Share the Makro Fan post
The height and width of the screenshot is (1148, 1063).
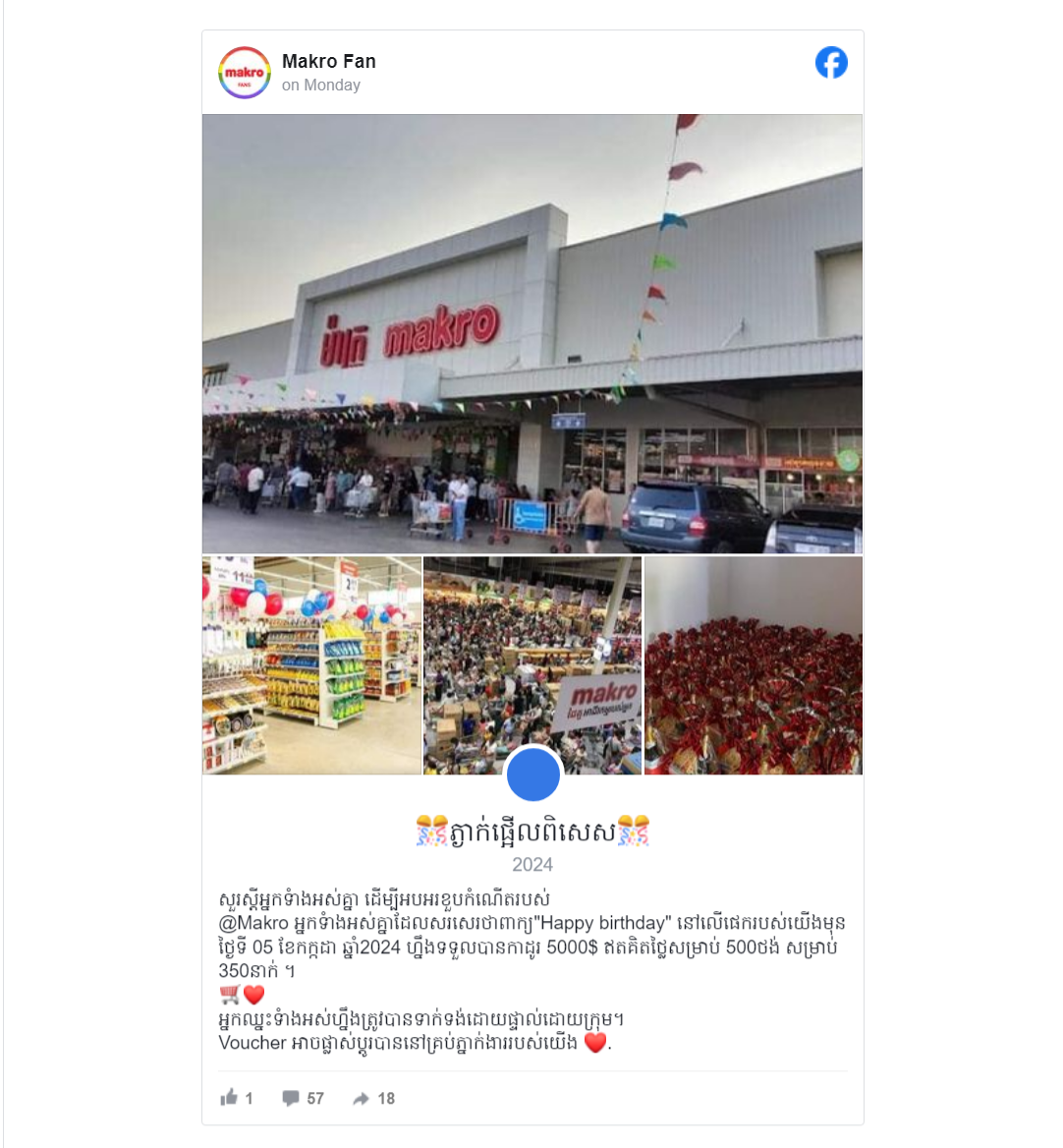(x=373, y=1098)
